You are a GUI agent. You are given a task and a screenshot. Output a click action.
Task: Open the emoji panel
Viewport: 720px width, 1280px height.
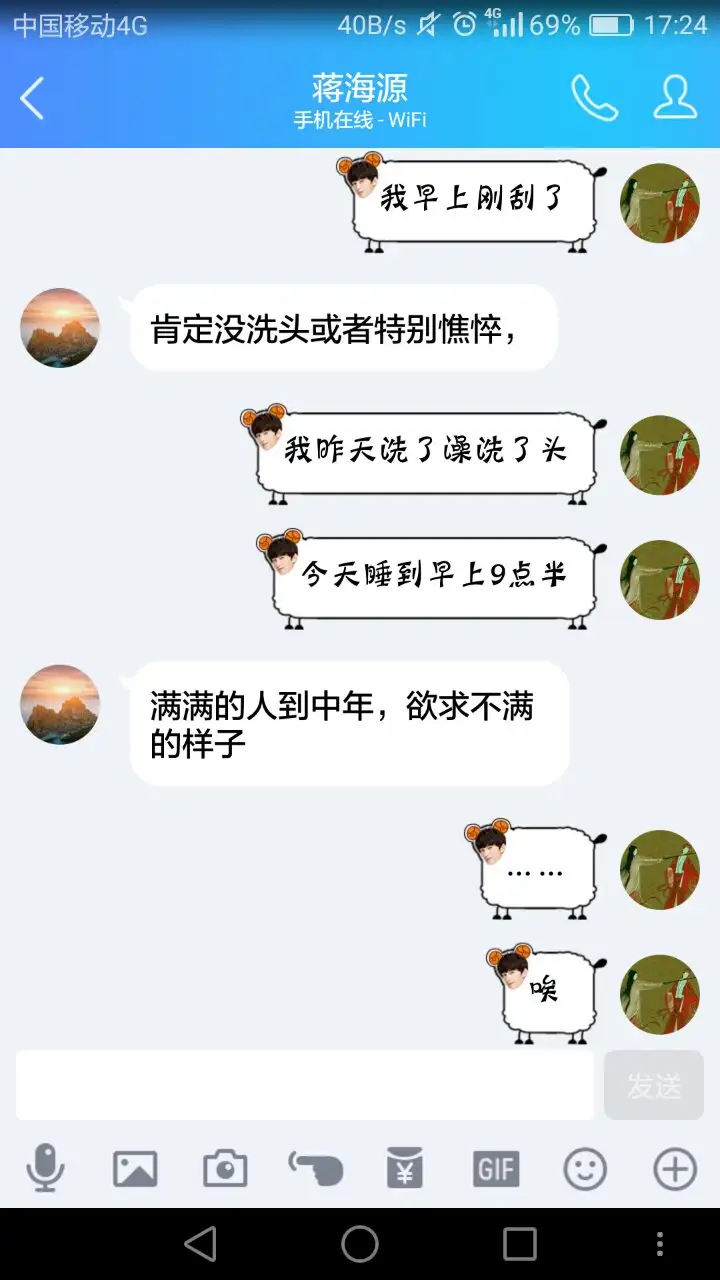click(x=585, y=1168)
